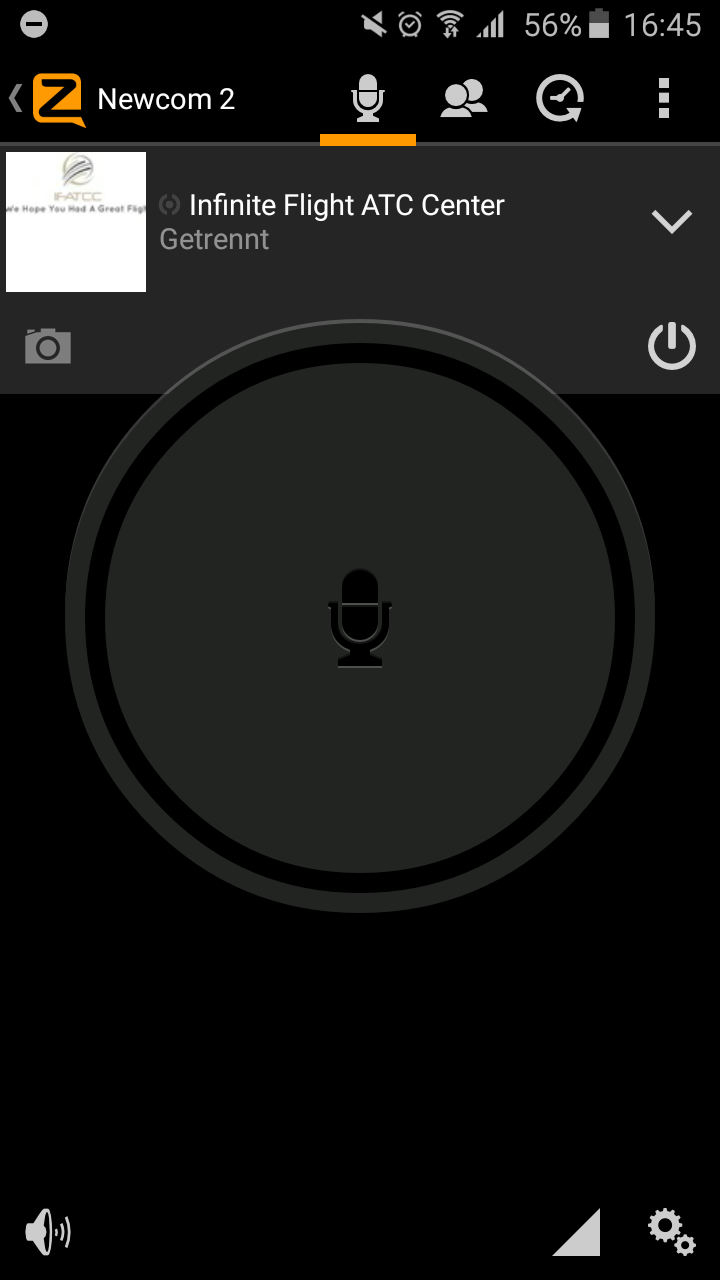The image size is (720, 1280).
Task: Open the settings gears
Action: tap(671, 1231)
